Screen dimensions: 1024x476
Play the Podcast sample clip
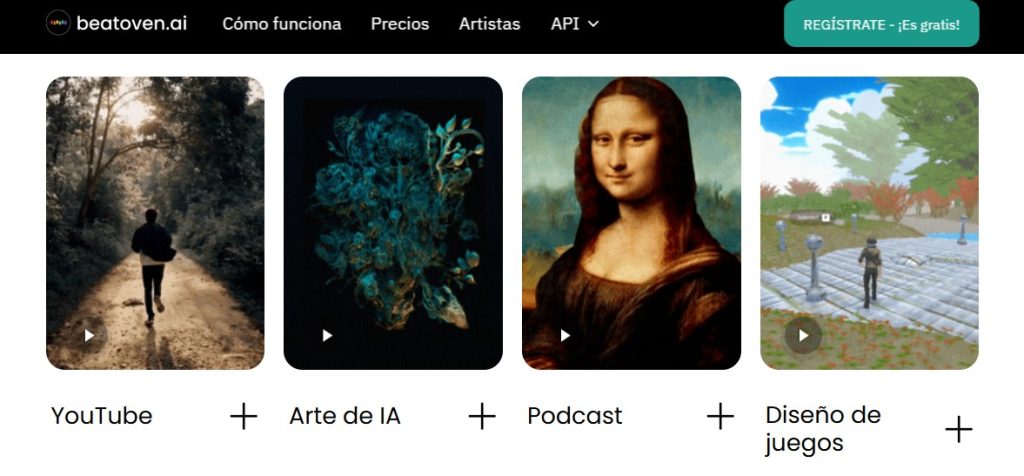(x=565, y=335)
